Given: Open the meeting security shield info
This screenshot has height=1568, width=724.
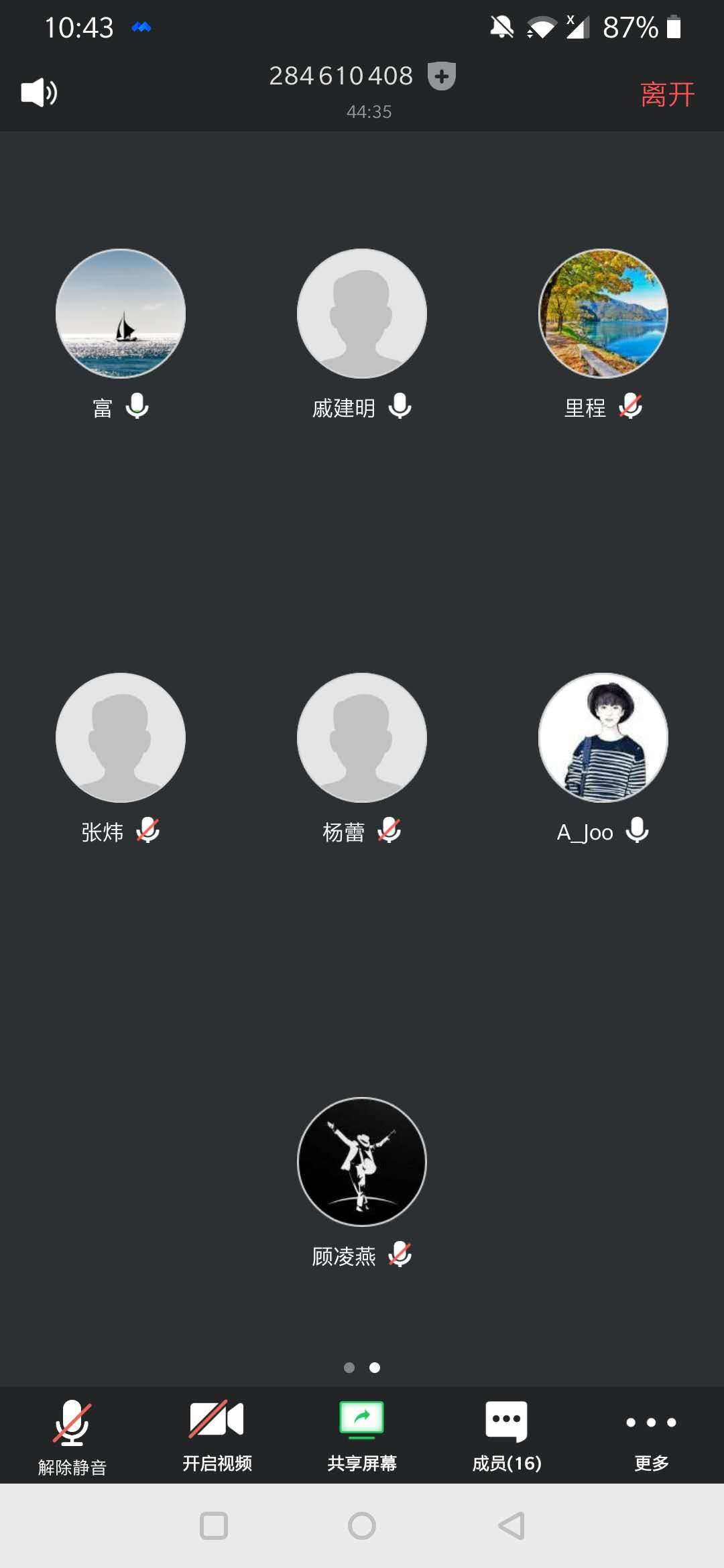Looking at the screenshot, I should point(442,76).
